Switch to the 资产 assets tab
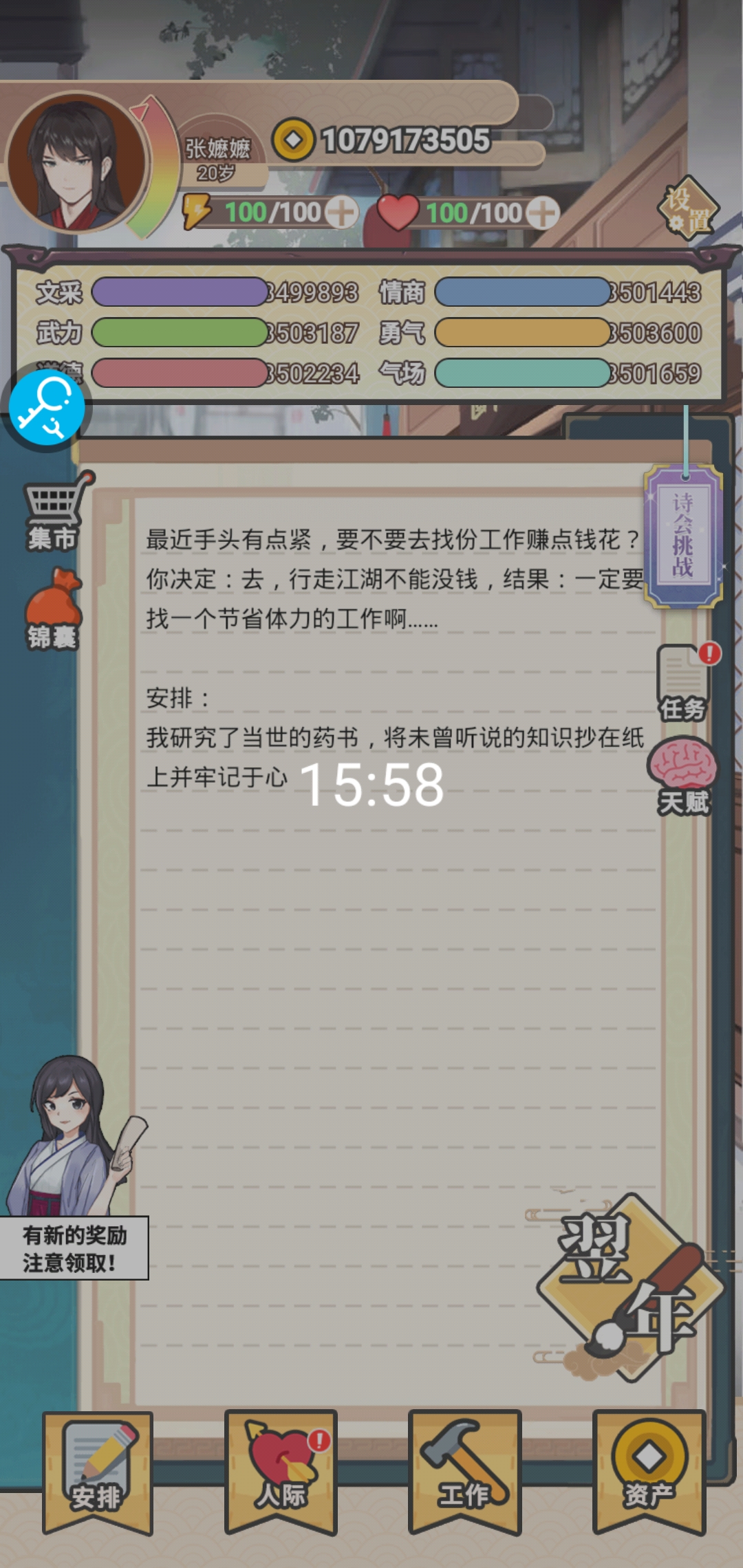The height and width of the screenshot is (1568, 743). pyautogui.click(x=649, y=1470)
